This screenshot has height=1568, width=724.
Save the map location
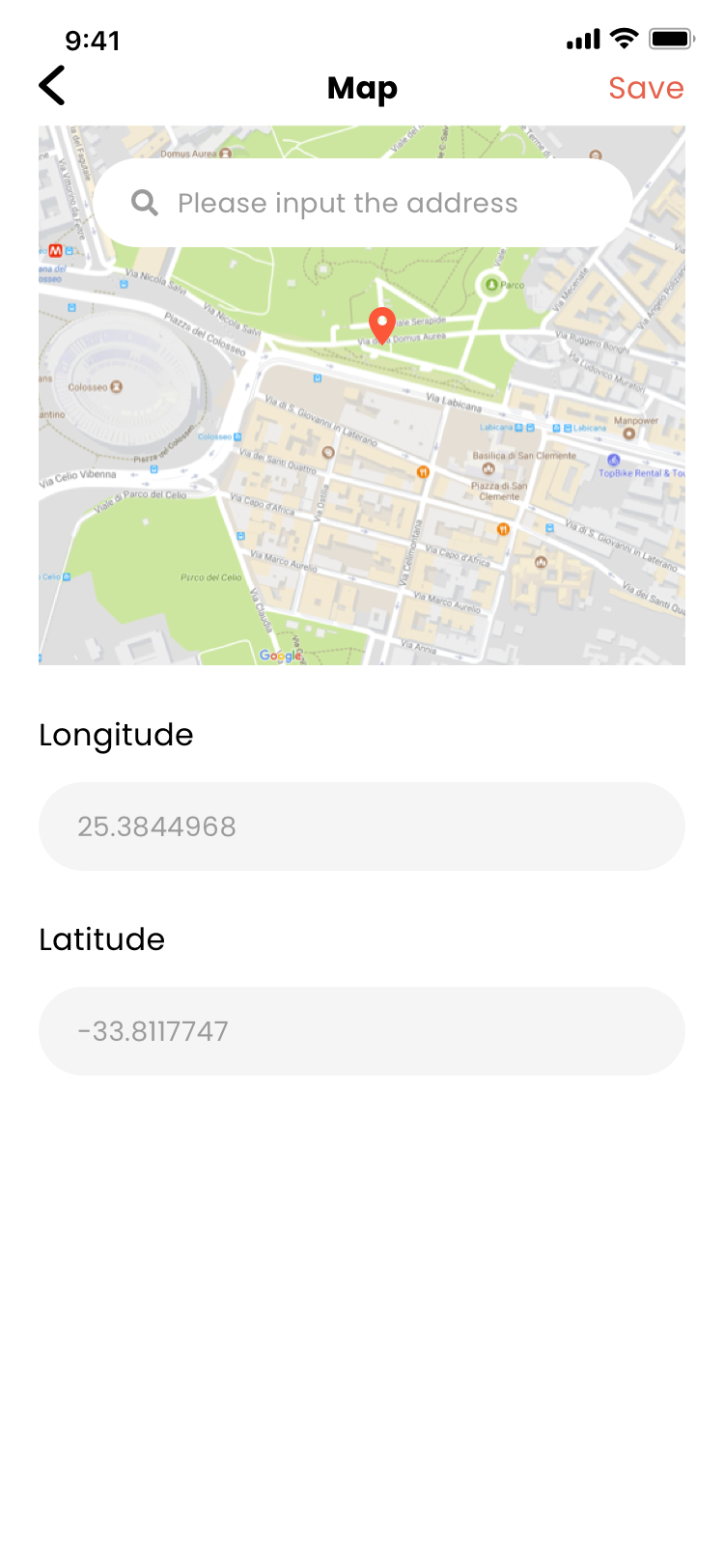tap(646, 88)
